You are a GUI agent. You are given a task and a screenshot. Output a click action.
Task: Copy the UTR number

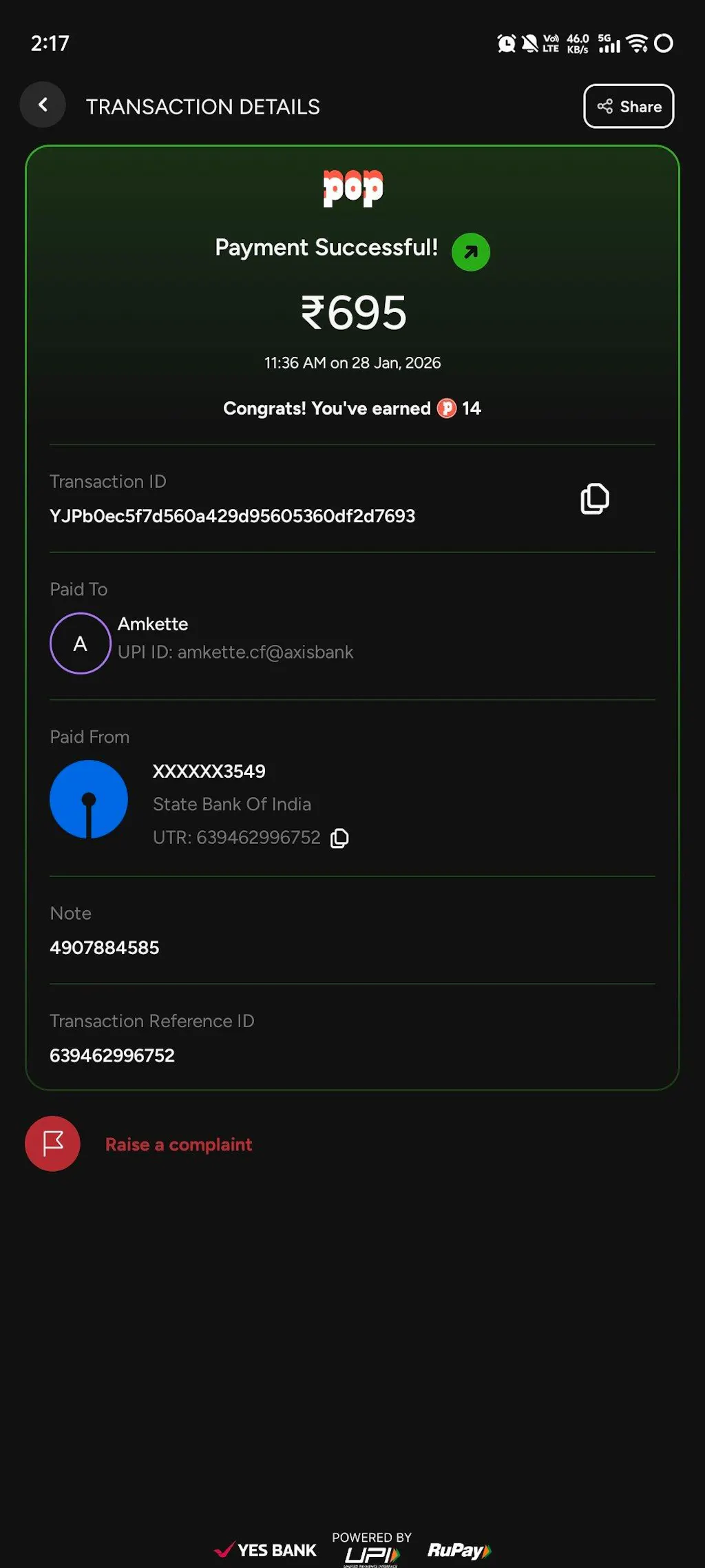(x=339, y=838)
